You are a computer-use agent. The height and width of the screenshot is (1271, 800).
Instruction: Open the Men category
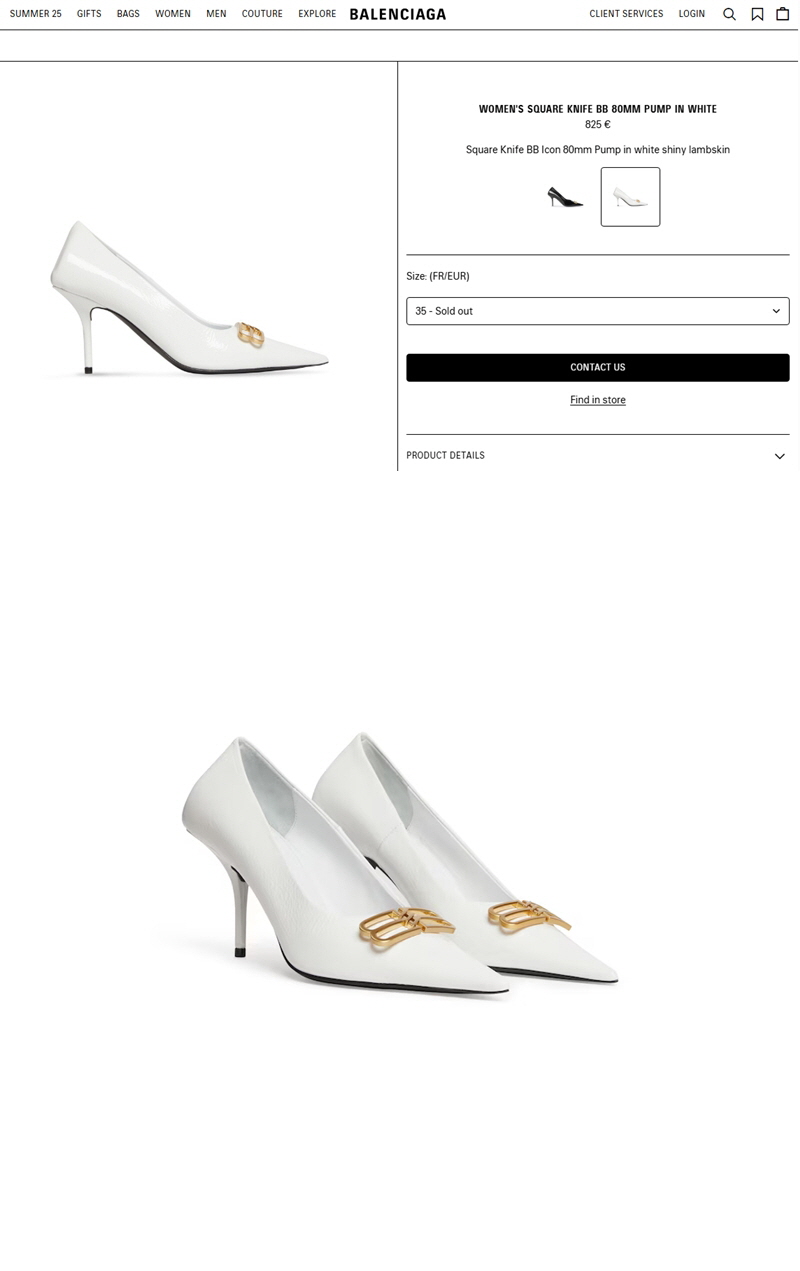click(x=216, y=14)
